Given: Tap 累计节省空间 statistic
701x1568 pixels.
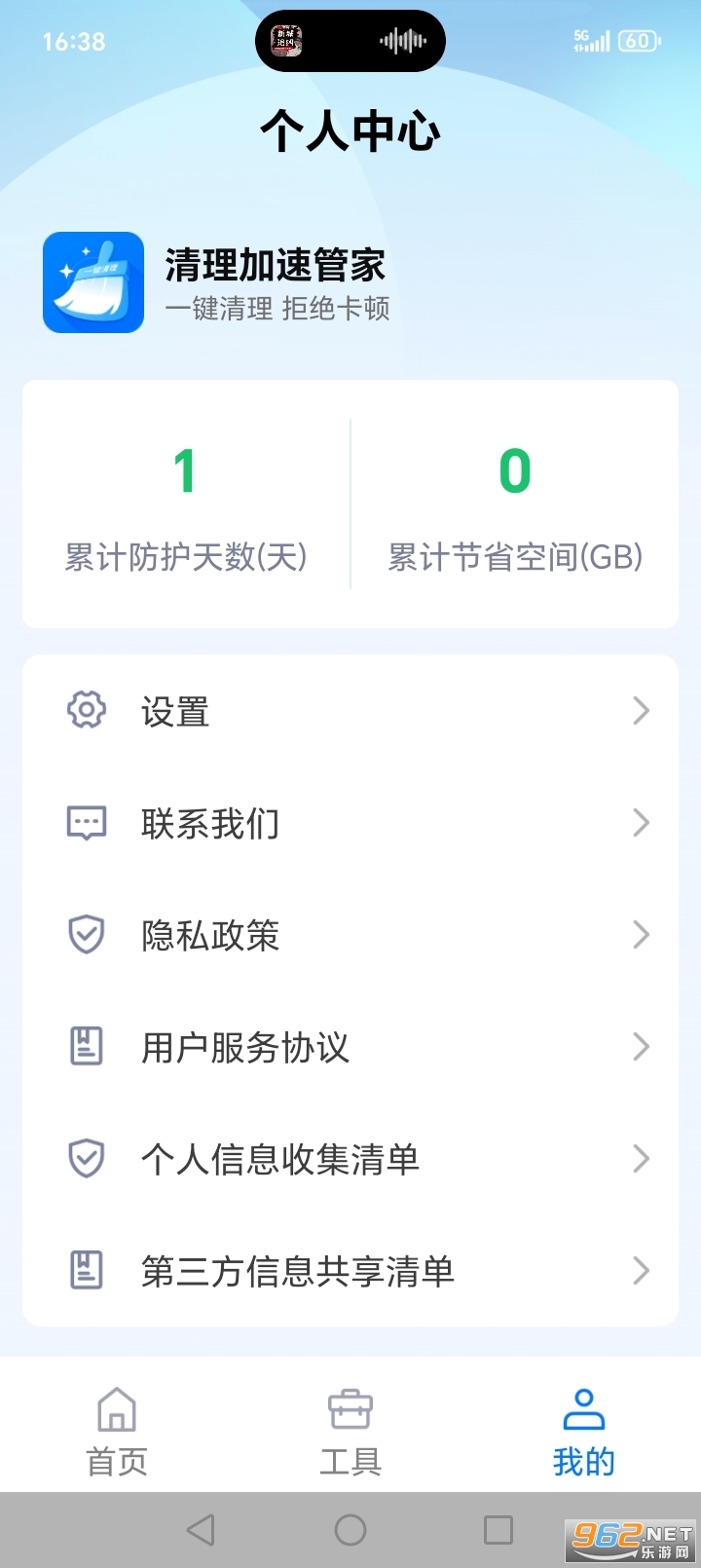Looking at the screenshot, I should (515, 506).
